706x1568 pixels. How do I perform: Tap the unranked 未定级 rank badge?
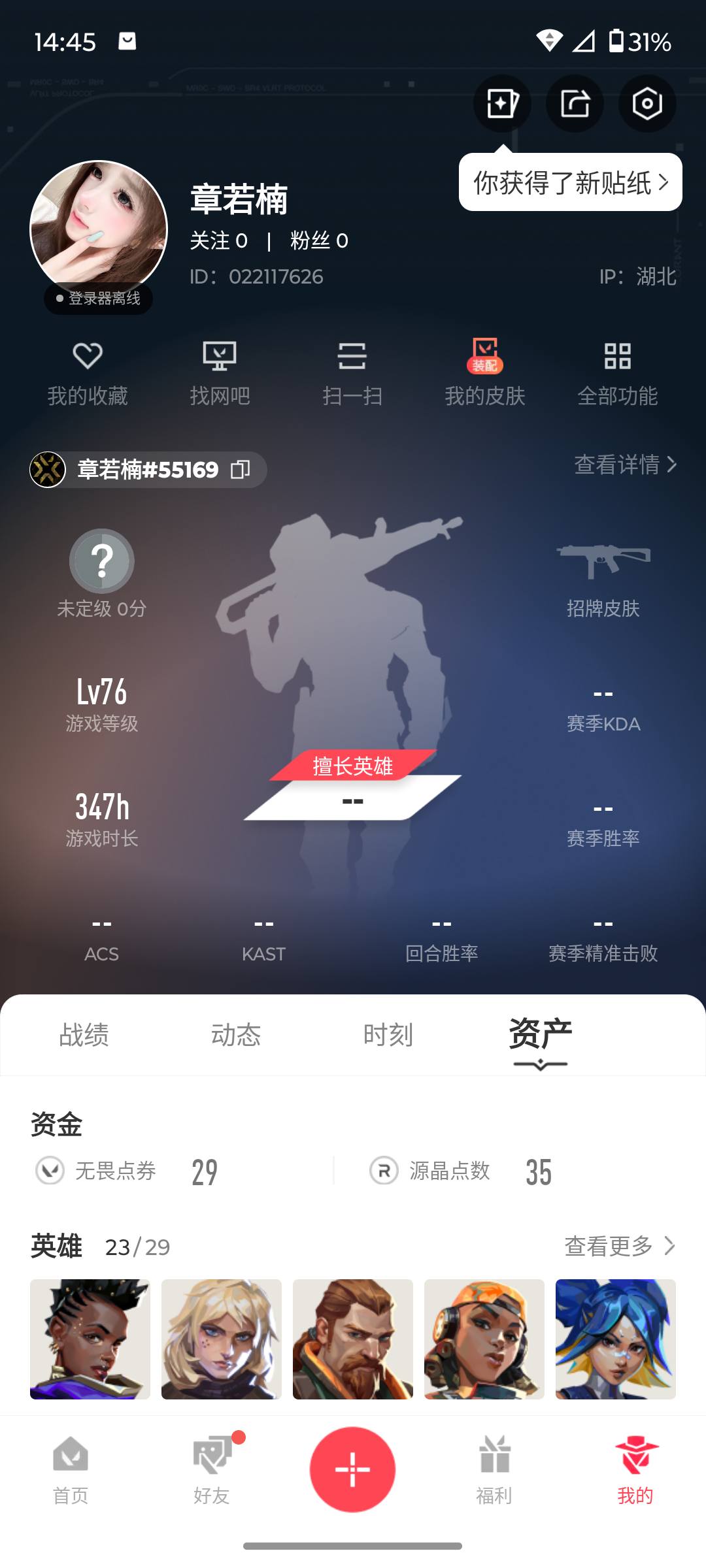click(101, 562)
